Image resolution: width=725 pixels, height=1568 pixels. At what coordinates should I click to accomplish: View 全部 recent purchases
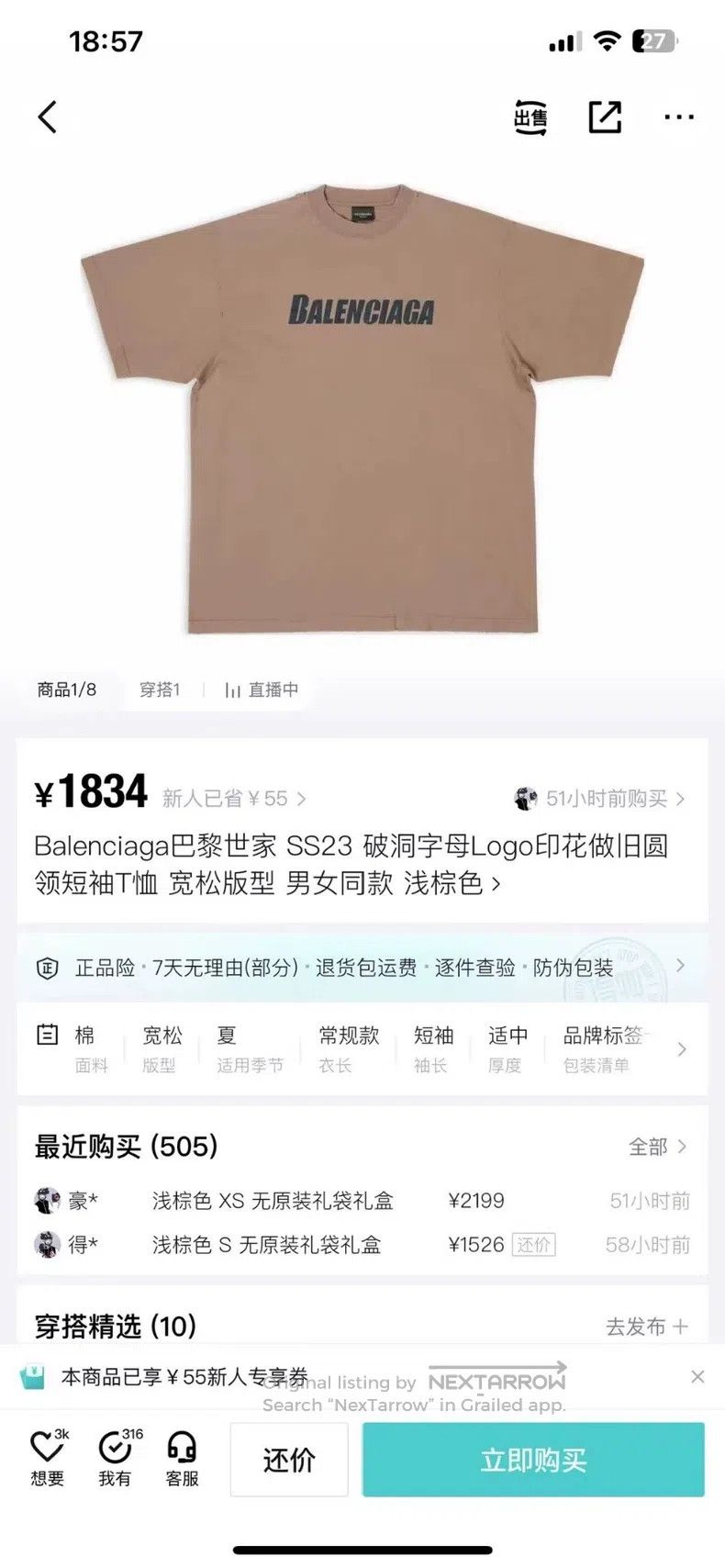tap(657, 1147)
